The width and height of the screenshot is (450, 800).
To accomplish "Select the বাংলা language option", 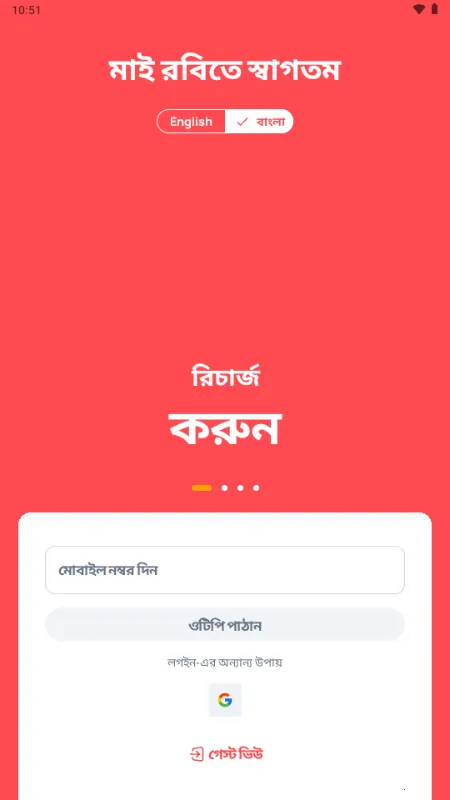I will point(259,121).
